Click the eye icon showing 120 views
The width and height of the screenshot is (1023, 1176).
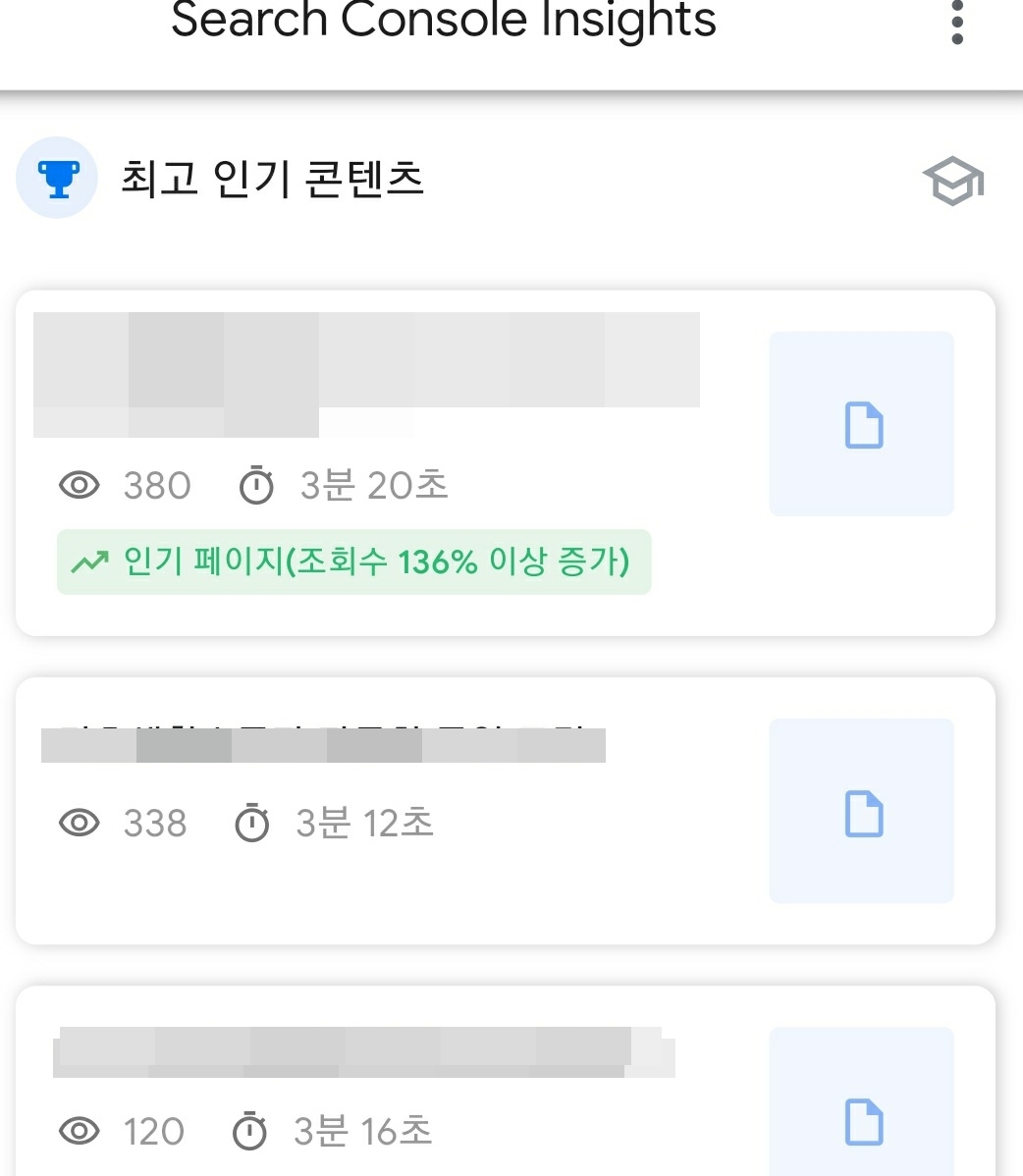(79, 1131)
